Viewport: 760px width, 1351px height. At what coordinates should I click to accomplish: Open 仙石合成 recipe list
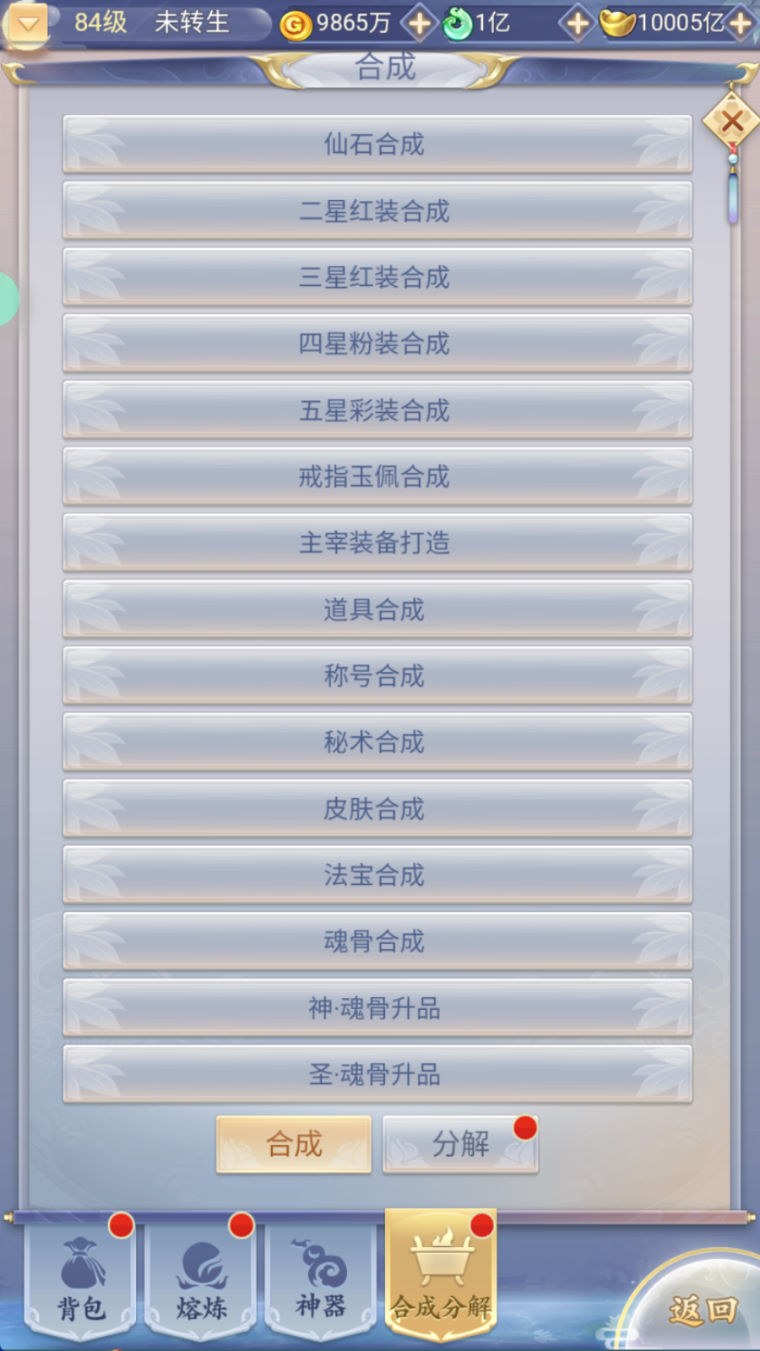coord(377,144)
